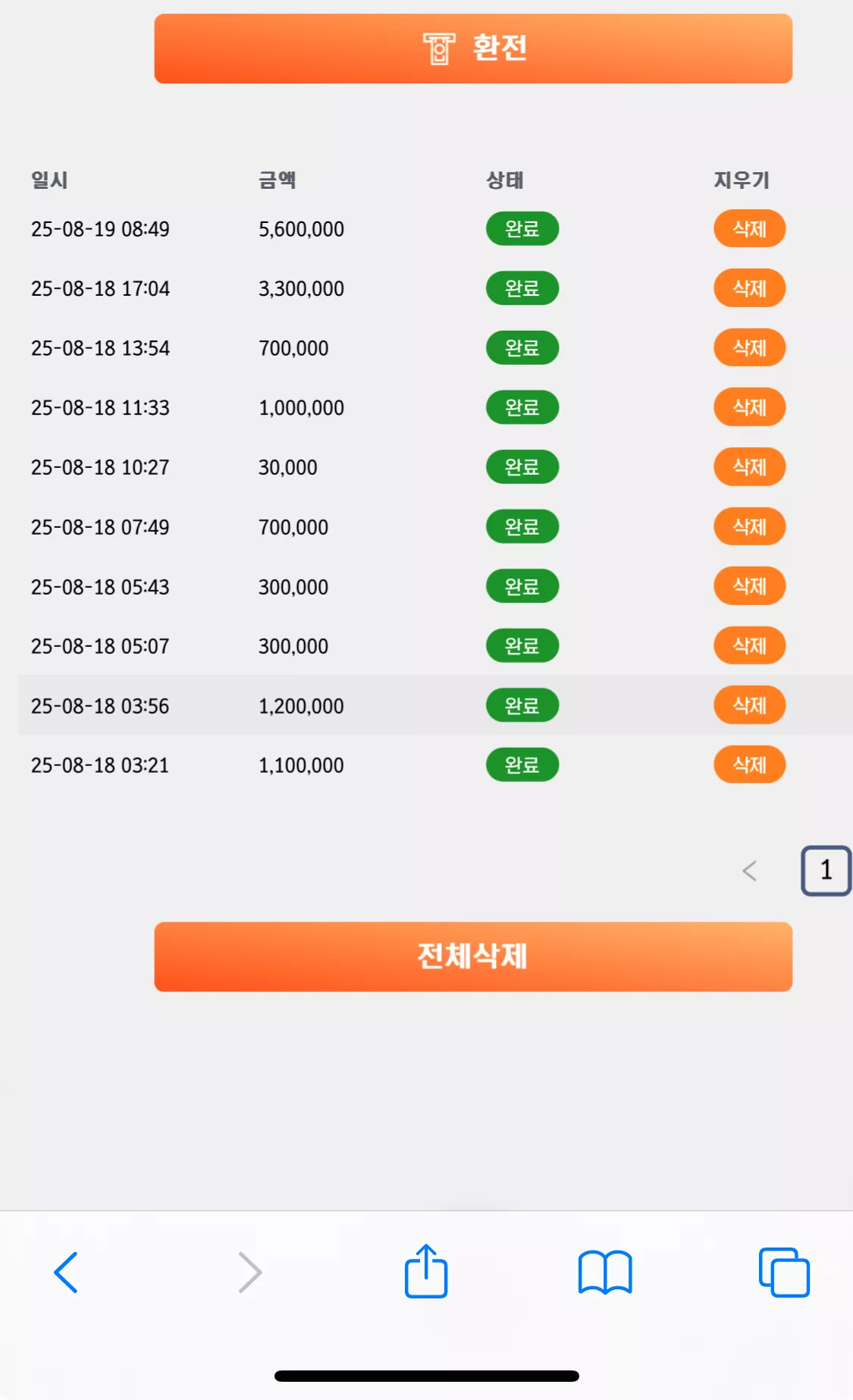Open browser bookmarks
The height and width of the screenshot is (1400, 853).
(x=605, y=1272)
